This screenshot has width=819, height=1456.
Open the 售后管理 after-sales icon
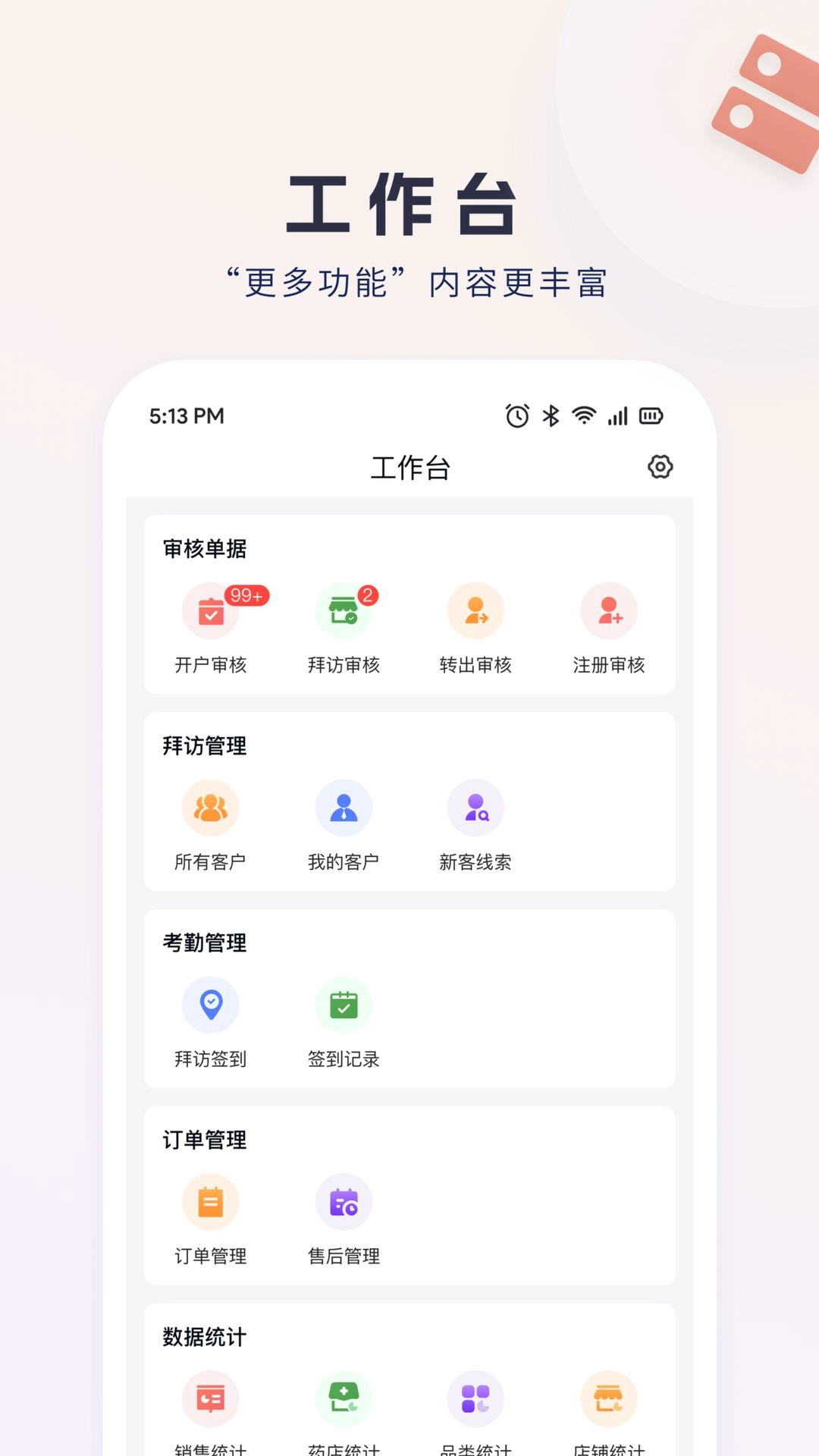(344, 1200)
